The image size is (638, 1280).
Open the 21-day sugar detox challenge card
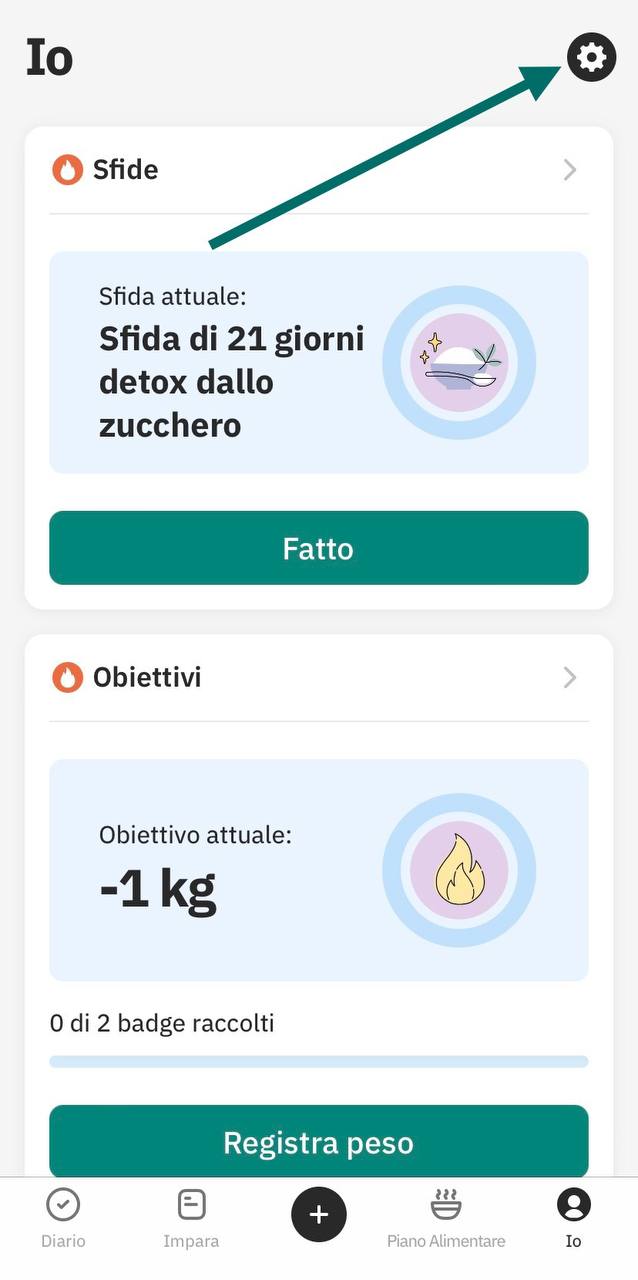[318, 363]
